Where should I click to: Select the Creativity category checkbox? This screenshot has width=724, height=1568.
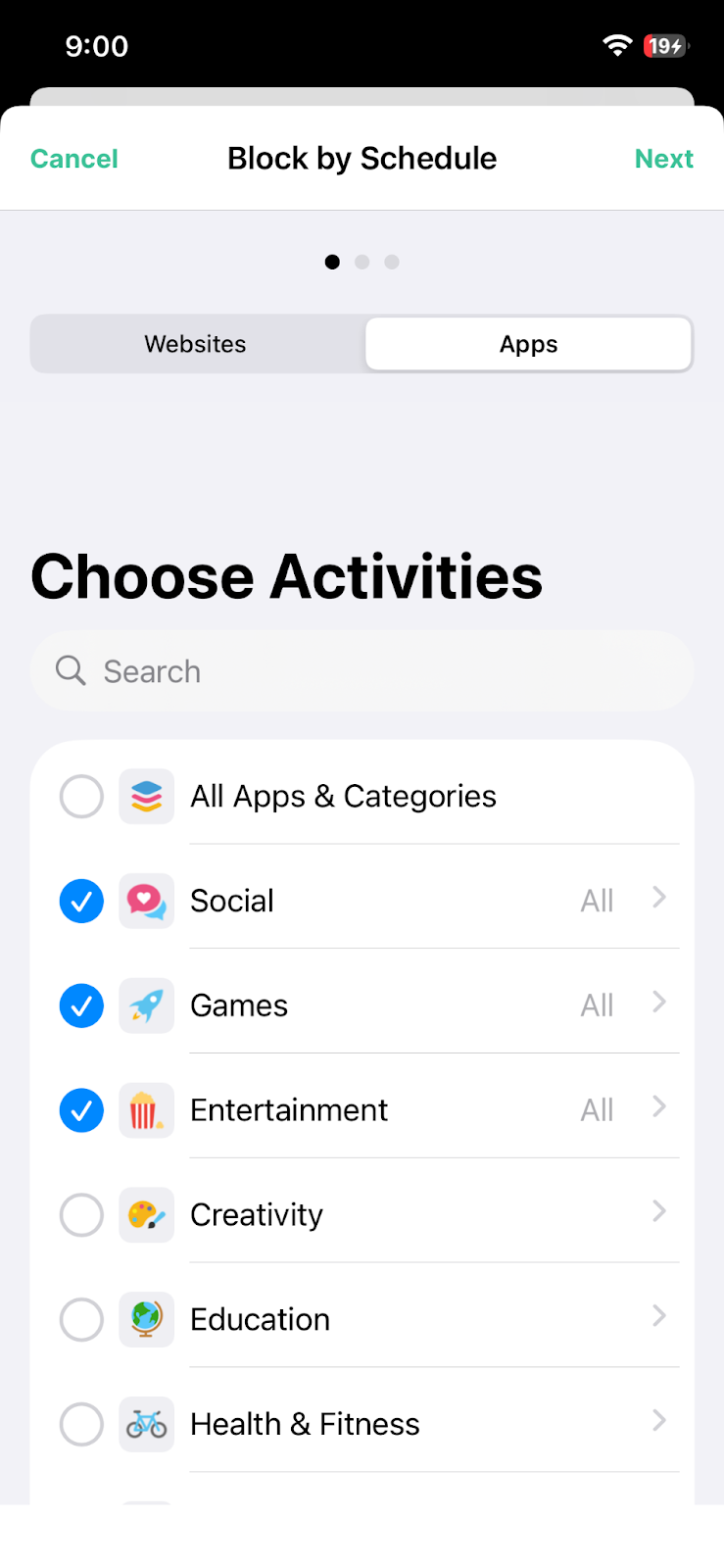coord(81,1215)
